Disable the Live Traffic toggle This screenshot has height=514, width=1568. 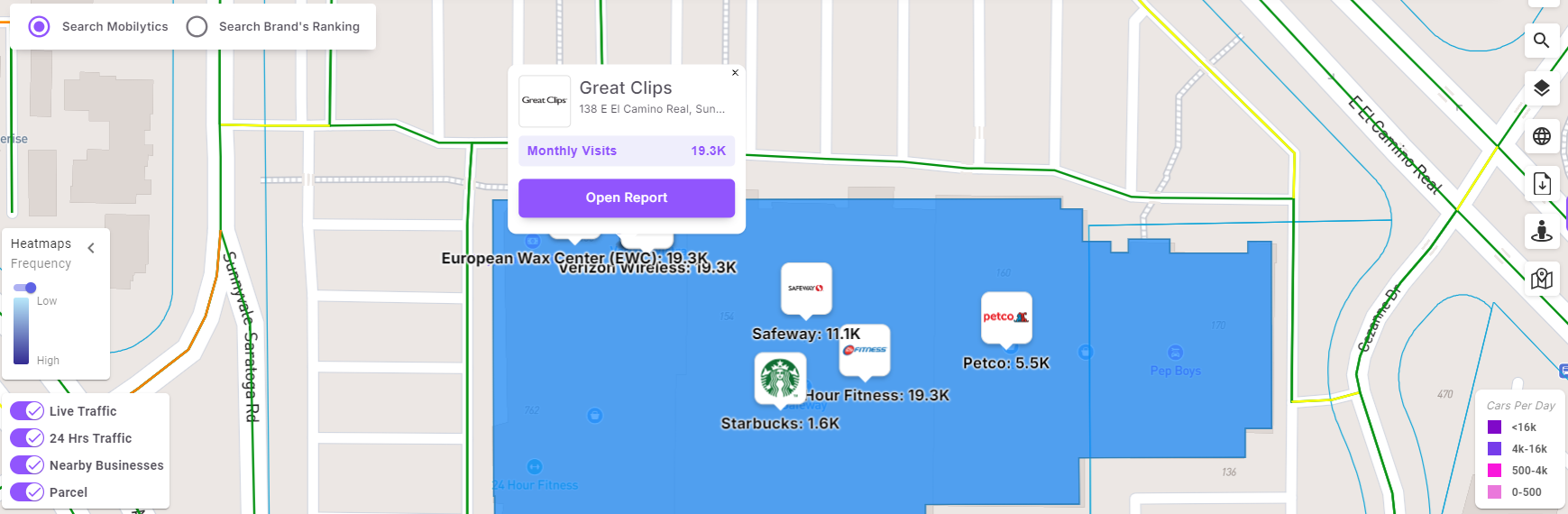27,411
